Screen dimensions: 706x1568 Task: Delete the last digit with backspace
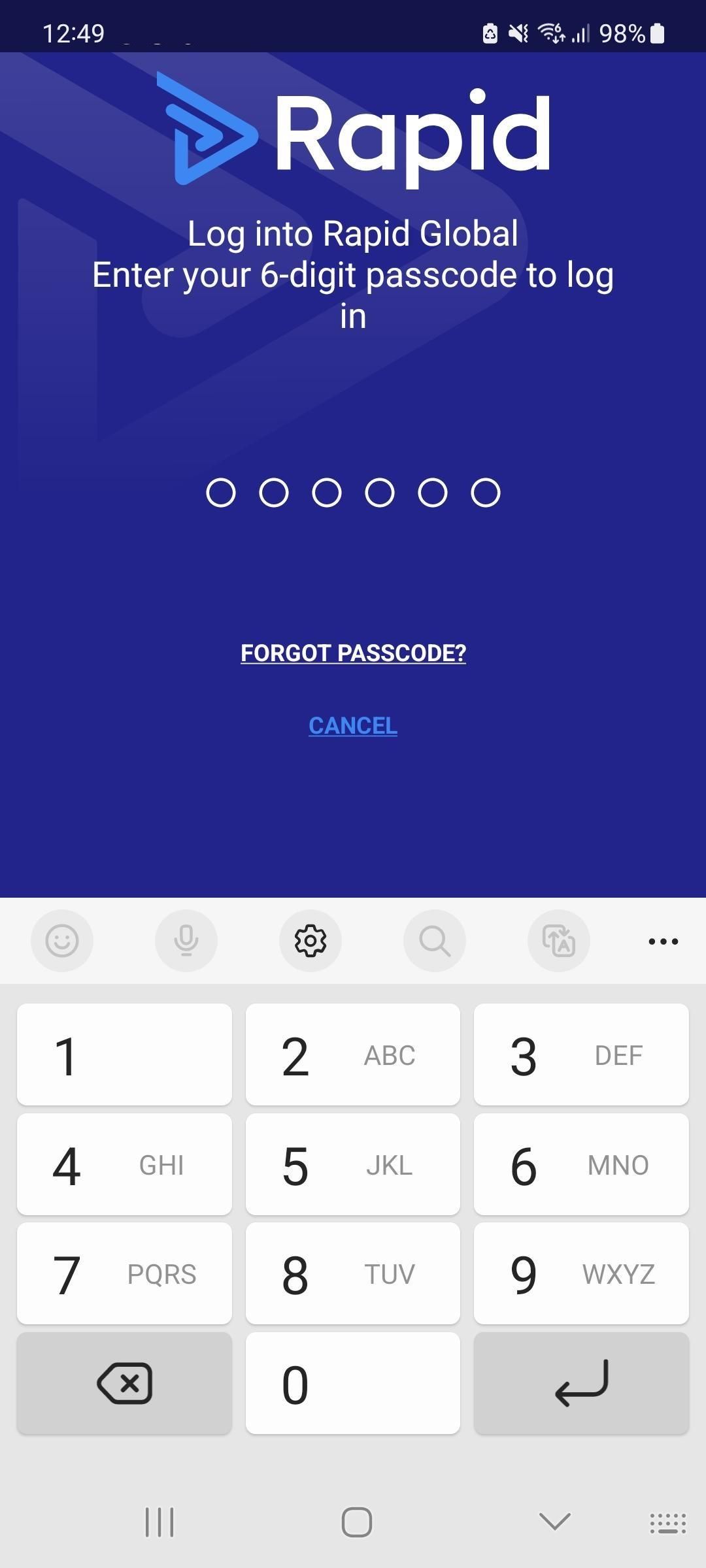[x=124, y=1384]
